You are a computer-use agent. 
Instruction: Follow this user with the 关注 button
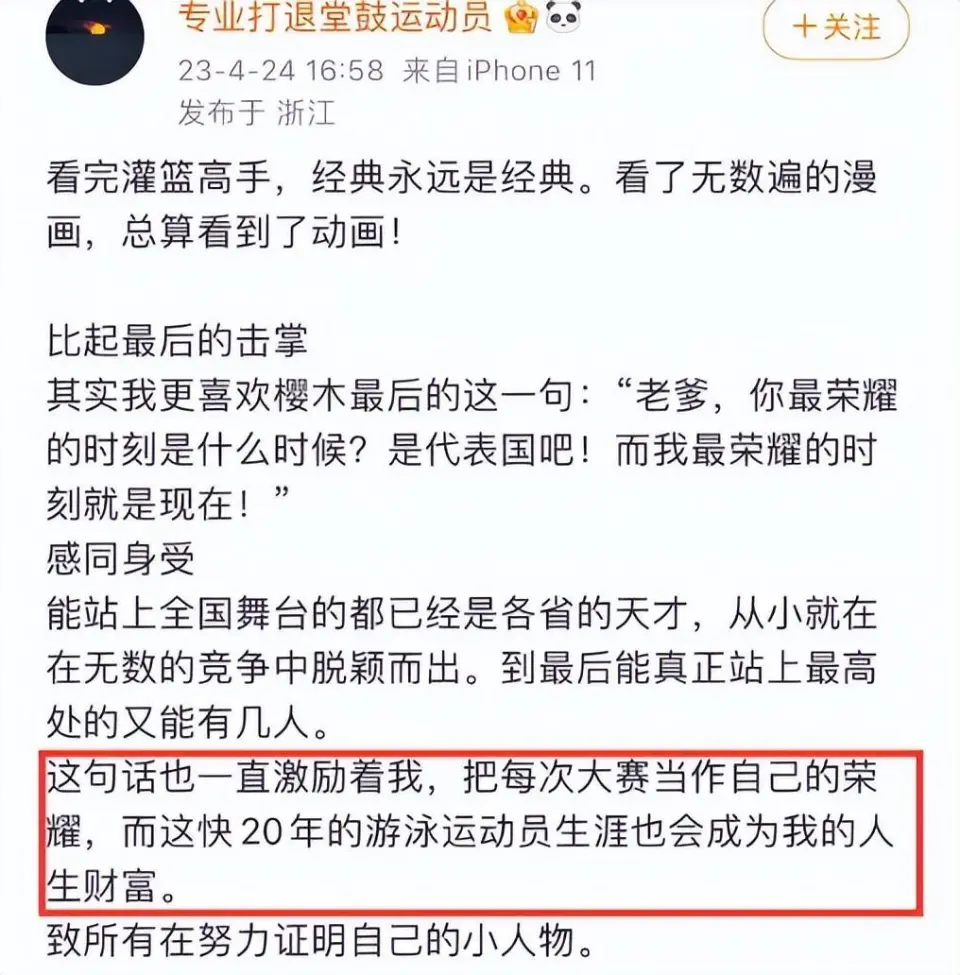(x=837, y=28)
